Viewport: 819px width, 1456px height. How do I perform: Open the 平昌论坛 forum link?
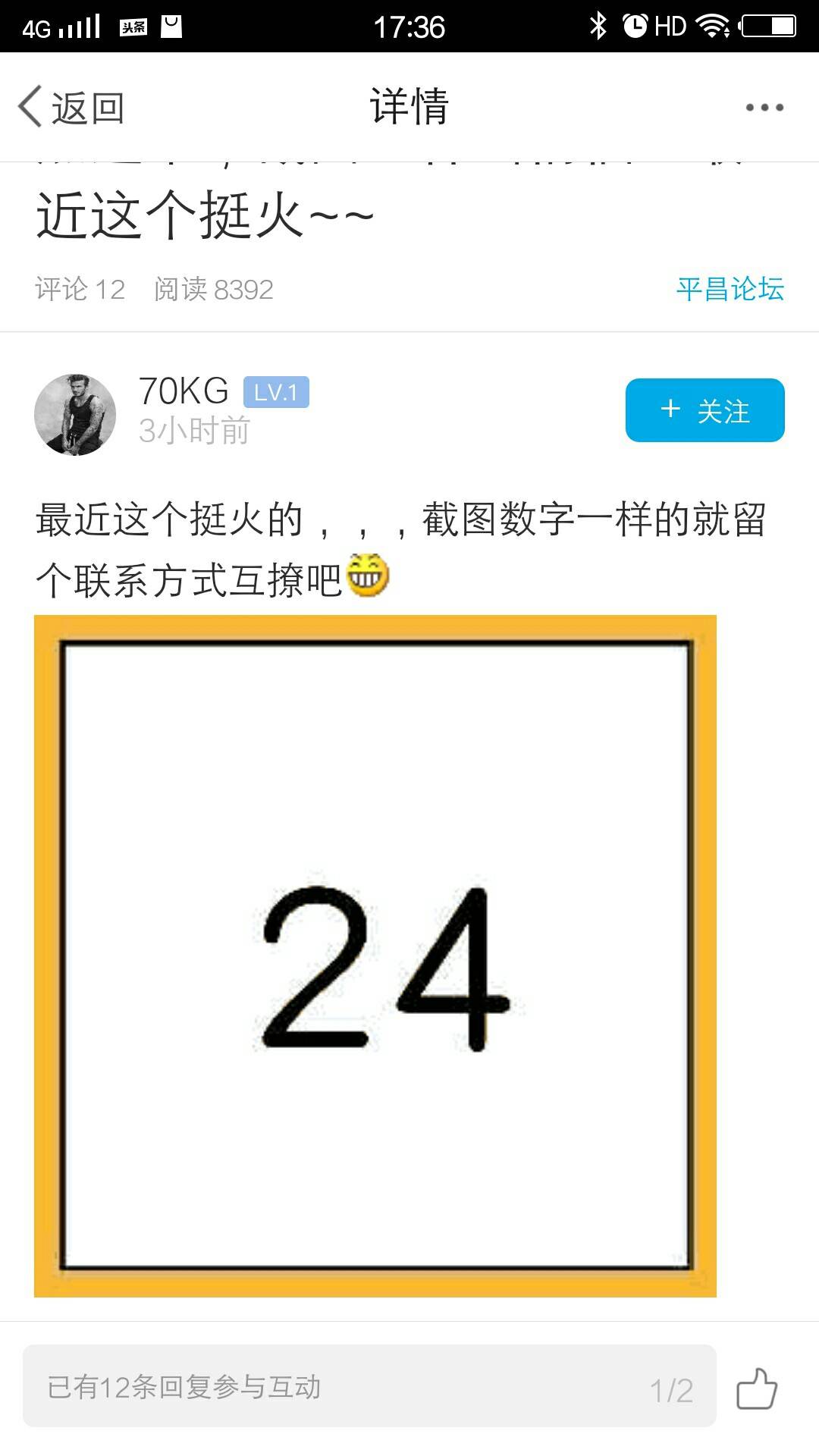point(730,289)
